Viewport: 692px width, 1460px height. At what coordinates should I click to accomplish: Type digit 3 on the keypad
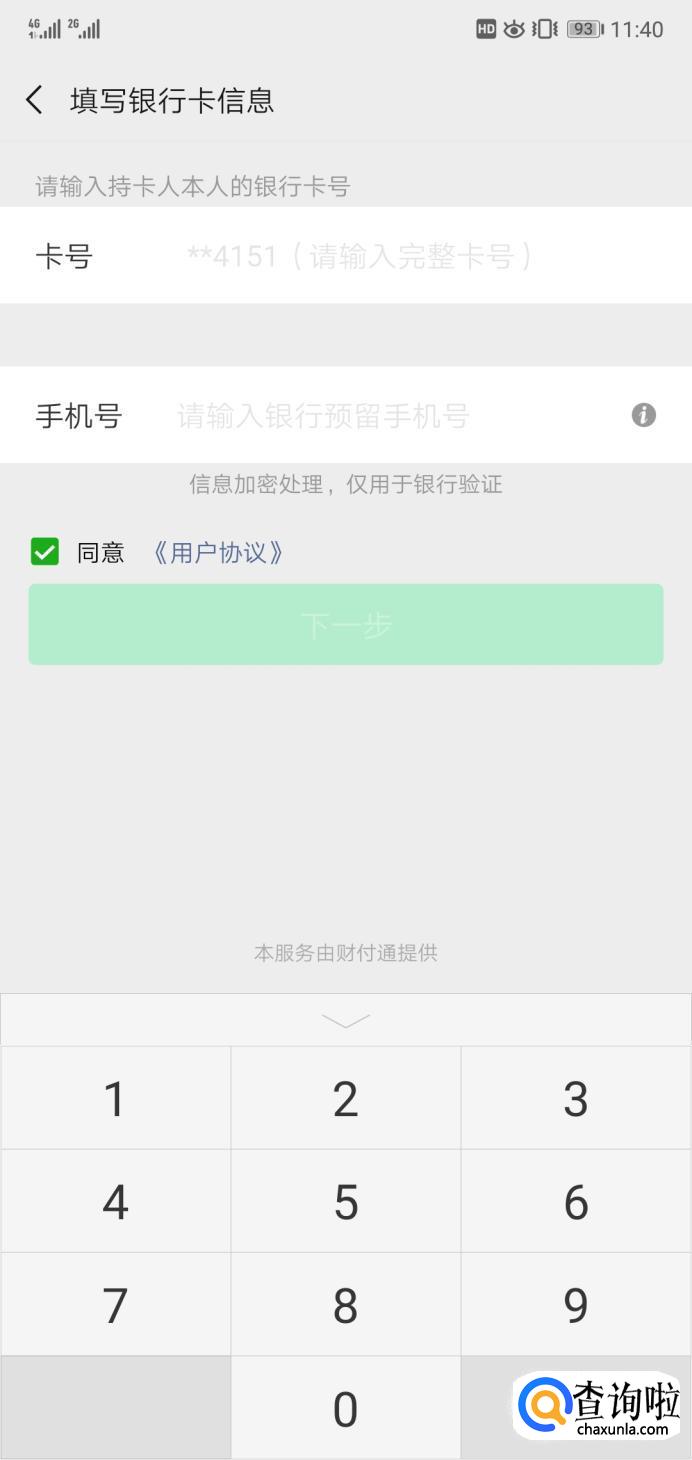coord(575,1099)
